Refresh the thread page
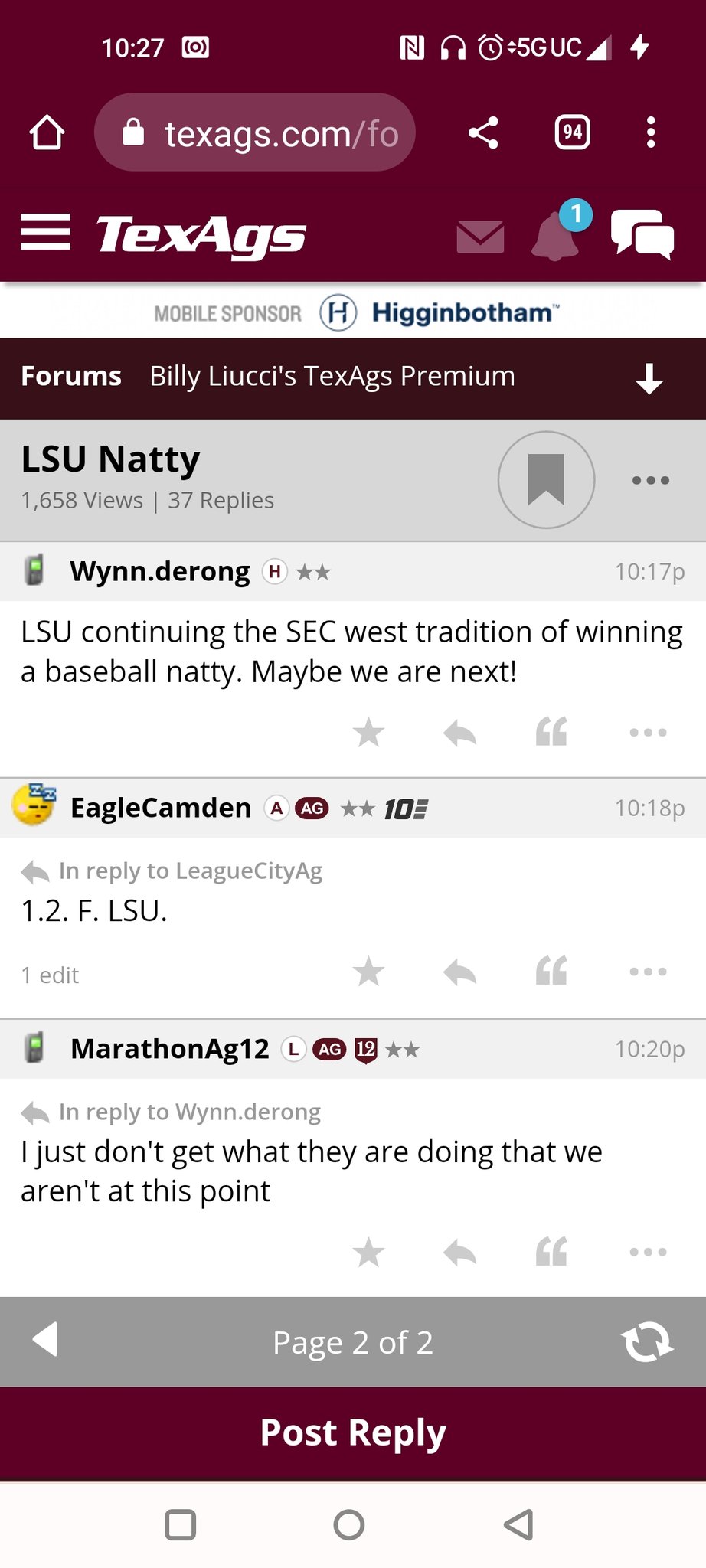The image size is (706, 1568). (x=647, y=1341)
